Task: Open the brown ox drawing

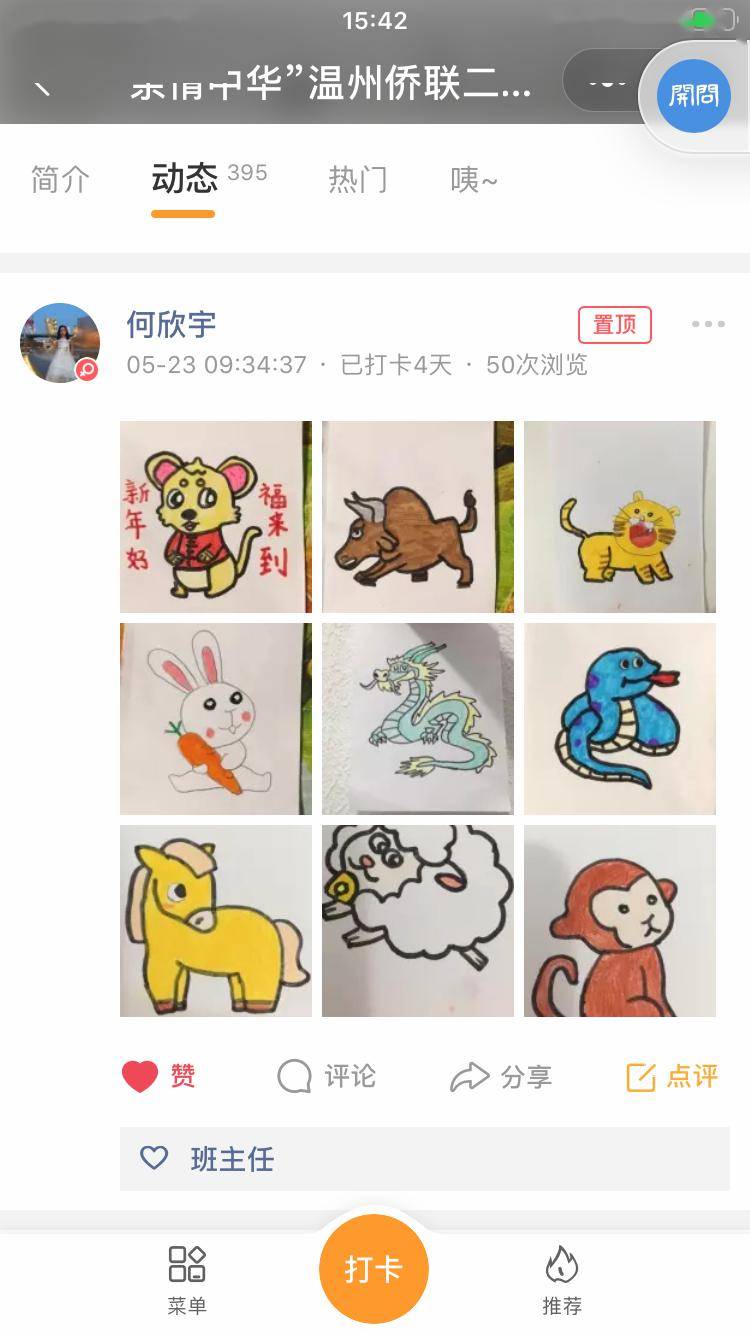Action: pyautogui.click(x=418, y=516)
